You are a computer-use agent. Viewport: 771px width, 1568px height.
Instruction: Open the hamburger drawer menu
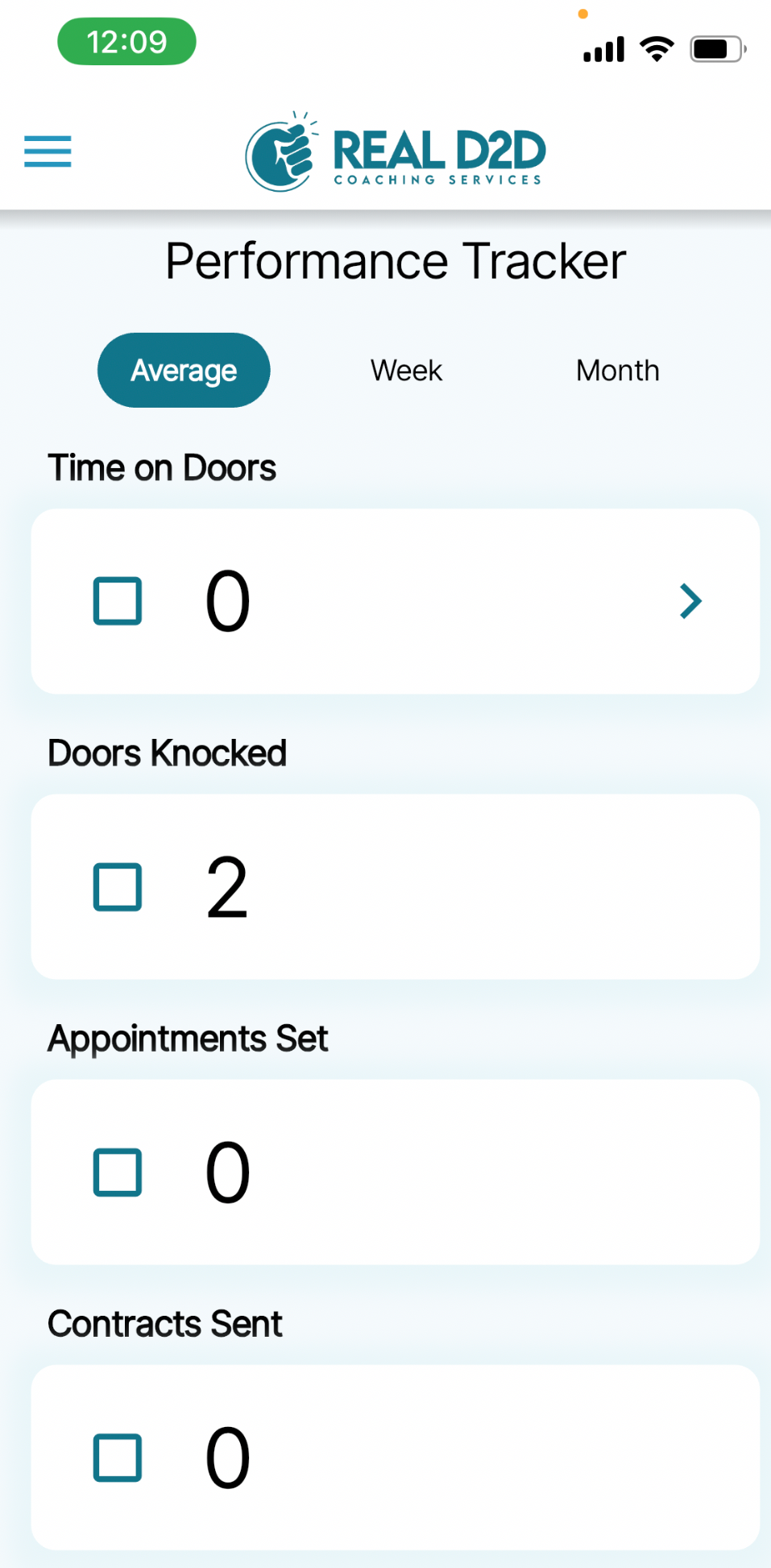48,151
